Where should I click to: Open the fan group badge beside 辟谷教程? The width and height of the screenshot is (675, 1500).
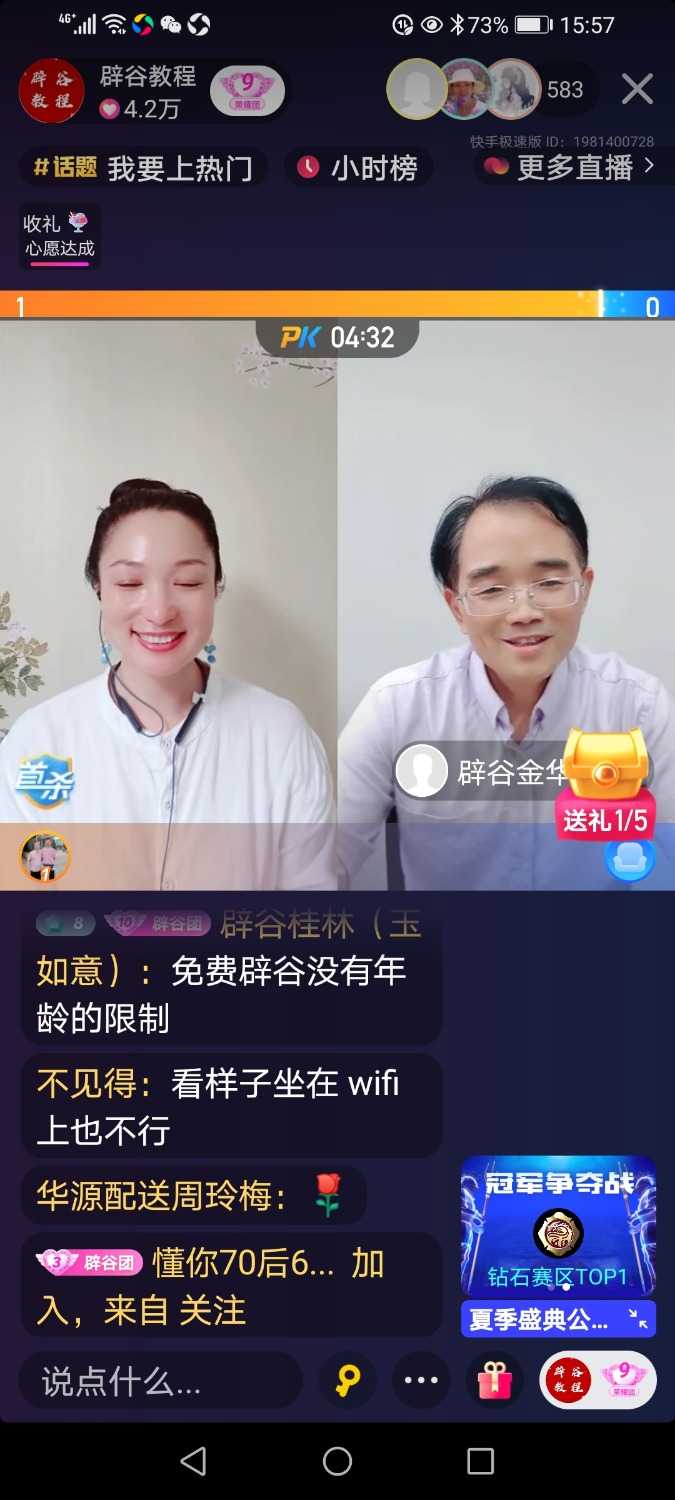247,92
